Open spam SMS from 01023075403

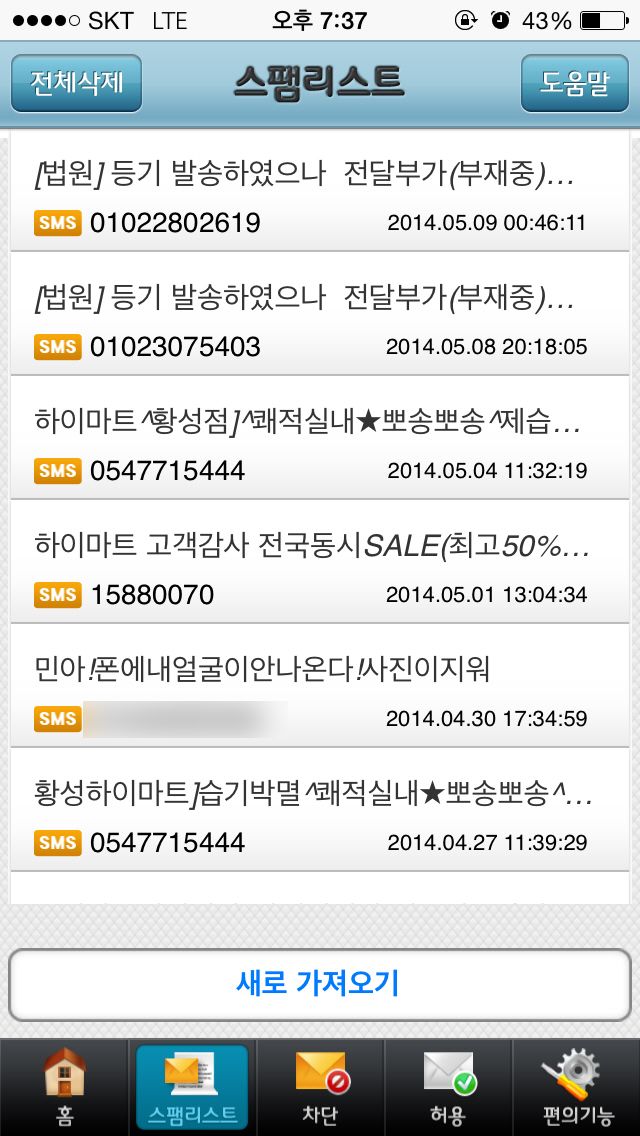point(320,318)
